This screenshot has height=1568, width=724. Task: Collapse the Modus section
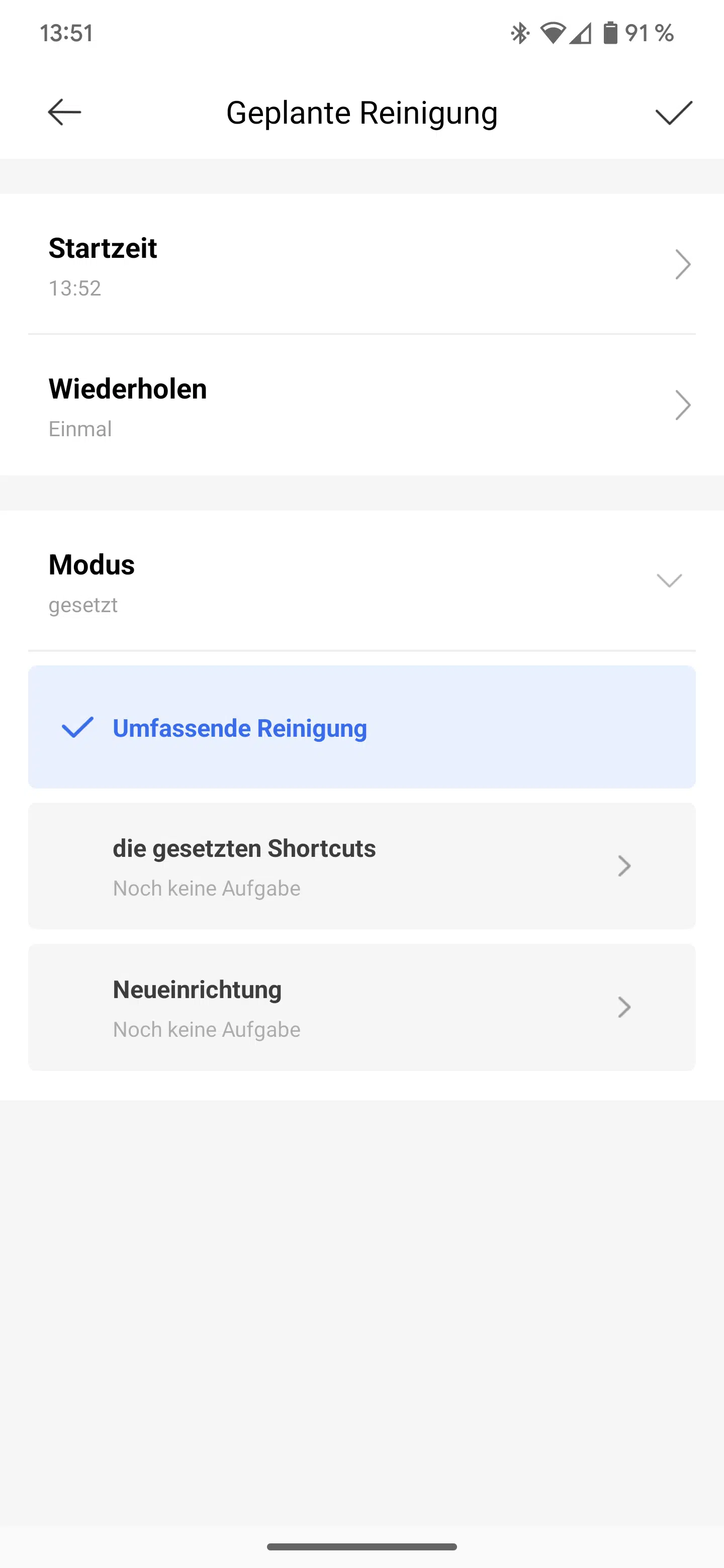(x=361, y=580)
